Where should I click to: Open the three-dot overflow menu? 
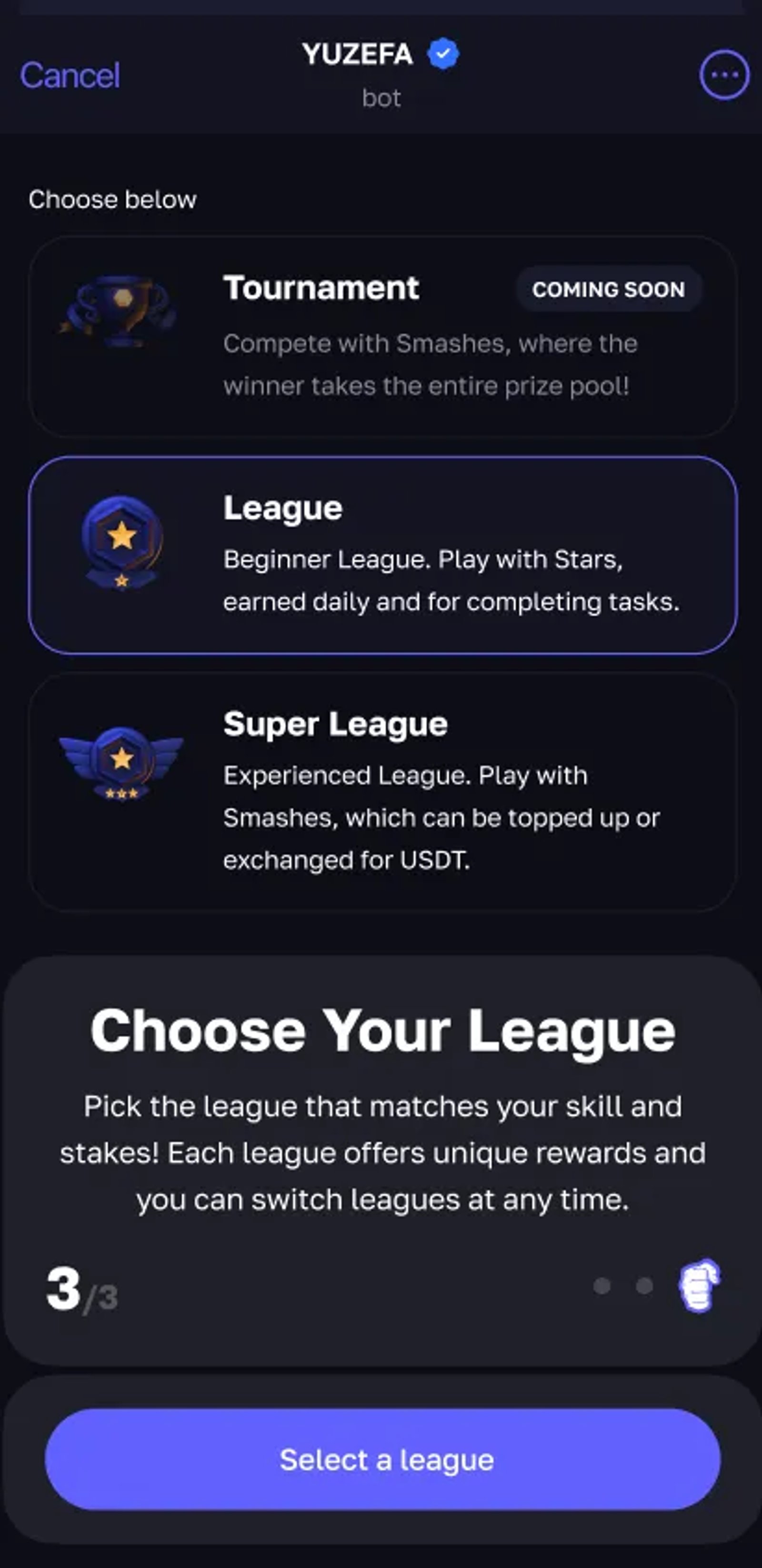(723, 75)
